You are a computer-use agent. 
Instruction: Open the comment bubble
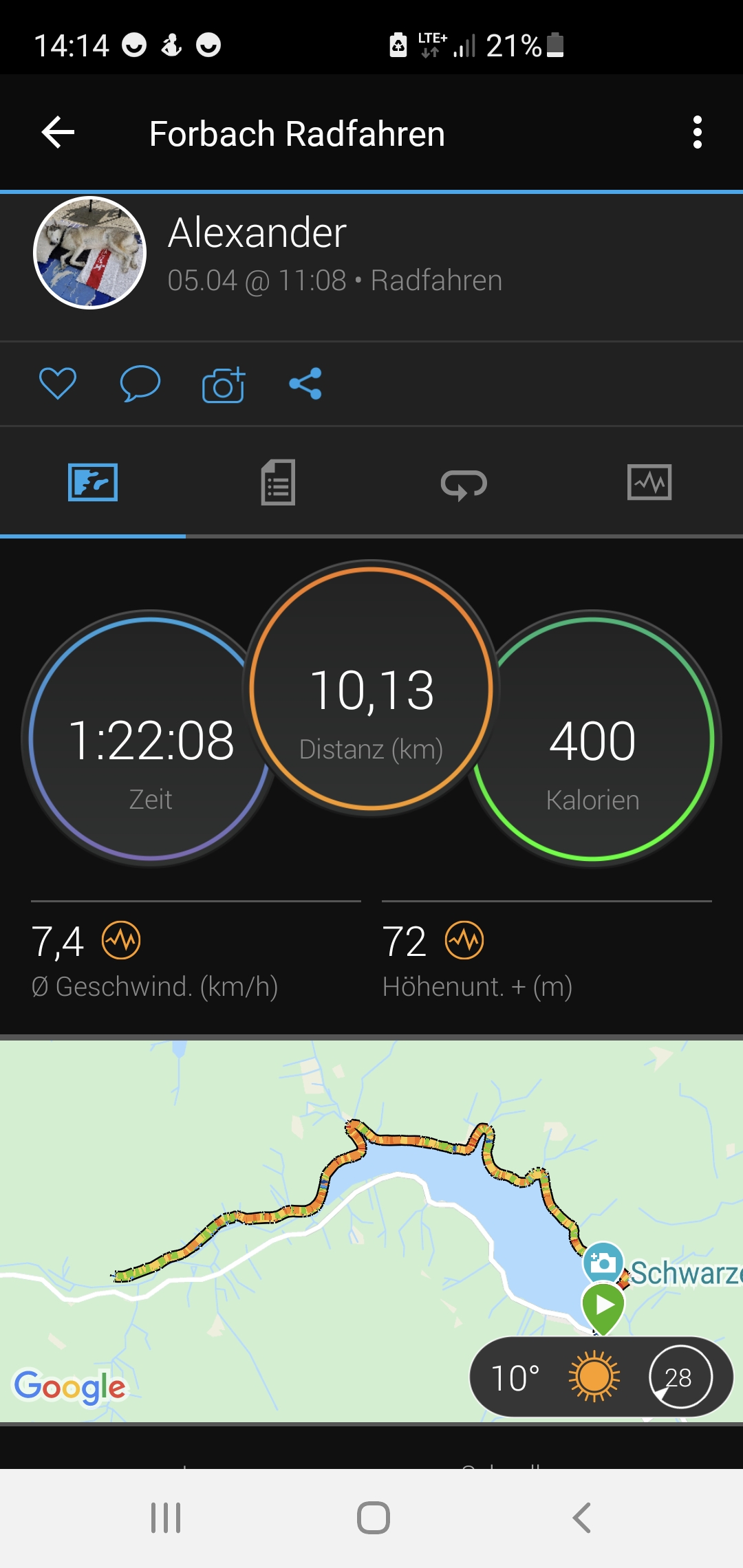coord(140,383)
